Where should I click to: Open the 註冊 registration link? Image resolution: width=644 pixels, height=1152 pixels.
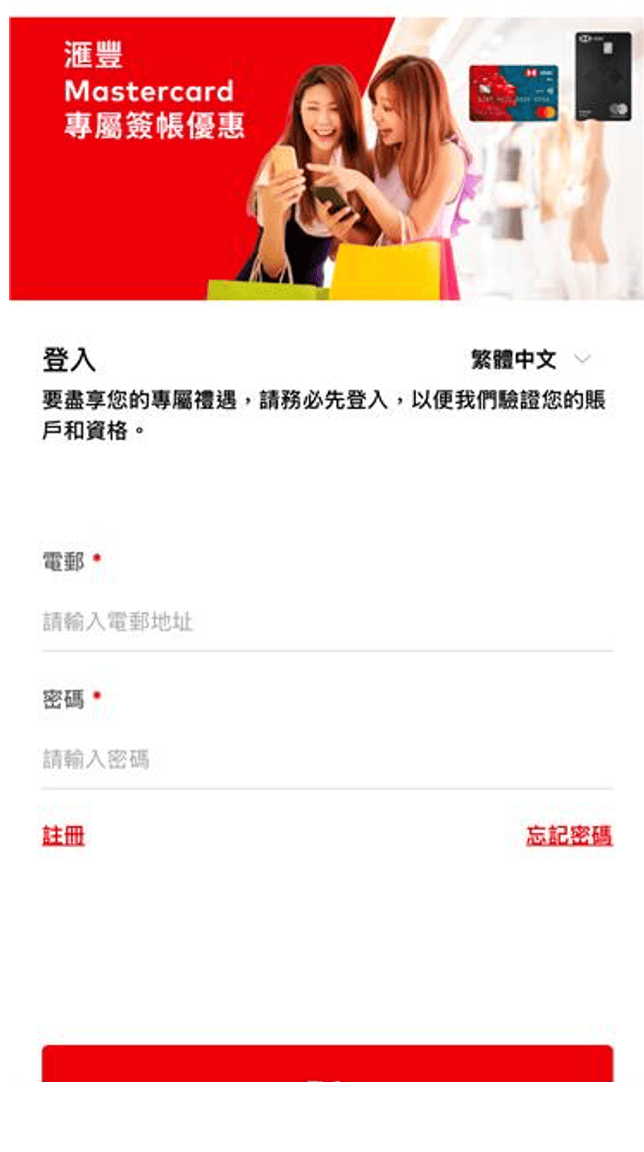point(63,836)
